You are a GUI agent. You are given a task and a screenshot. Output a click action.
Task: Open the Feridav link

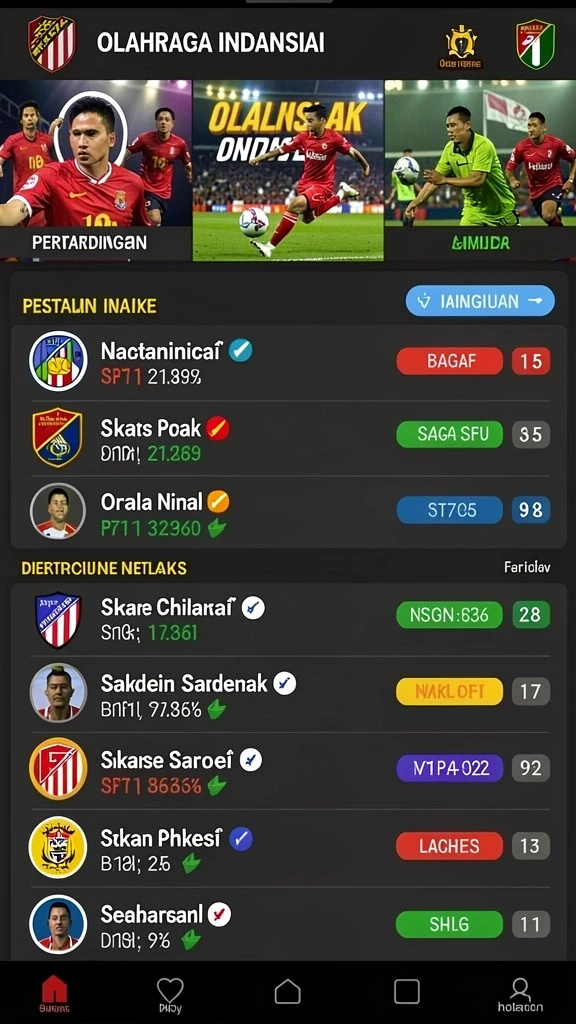pos(527,567)
